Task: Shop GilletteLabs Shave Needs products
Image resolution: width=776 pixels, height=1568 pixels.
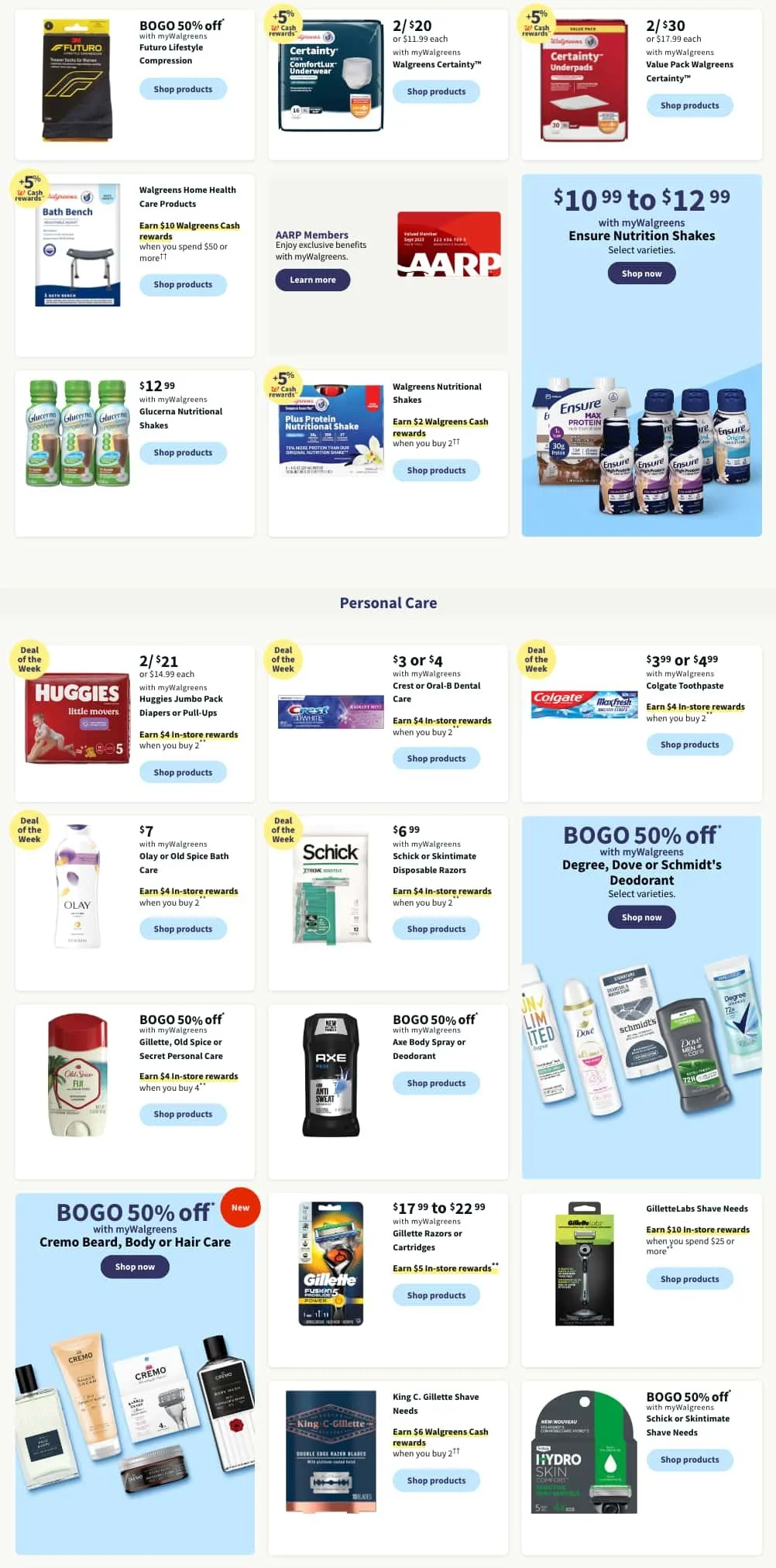Action: tap(689, 1279)
